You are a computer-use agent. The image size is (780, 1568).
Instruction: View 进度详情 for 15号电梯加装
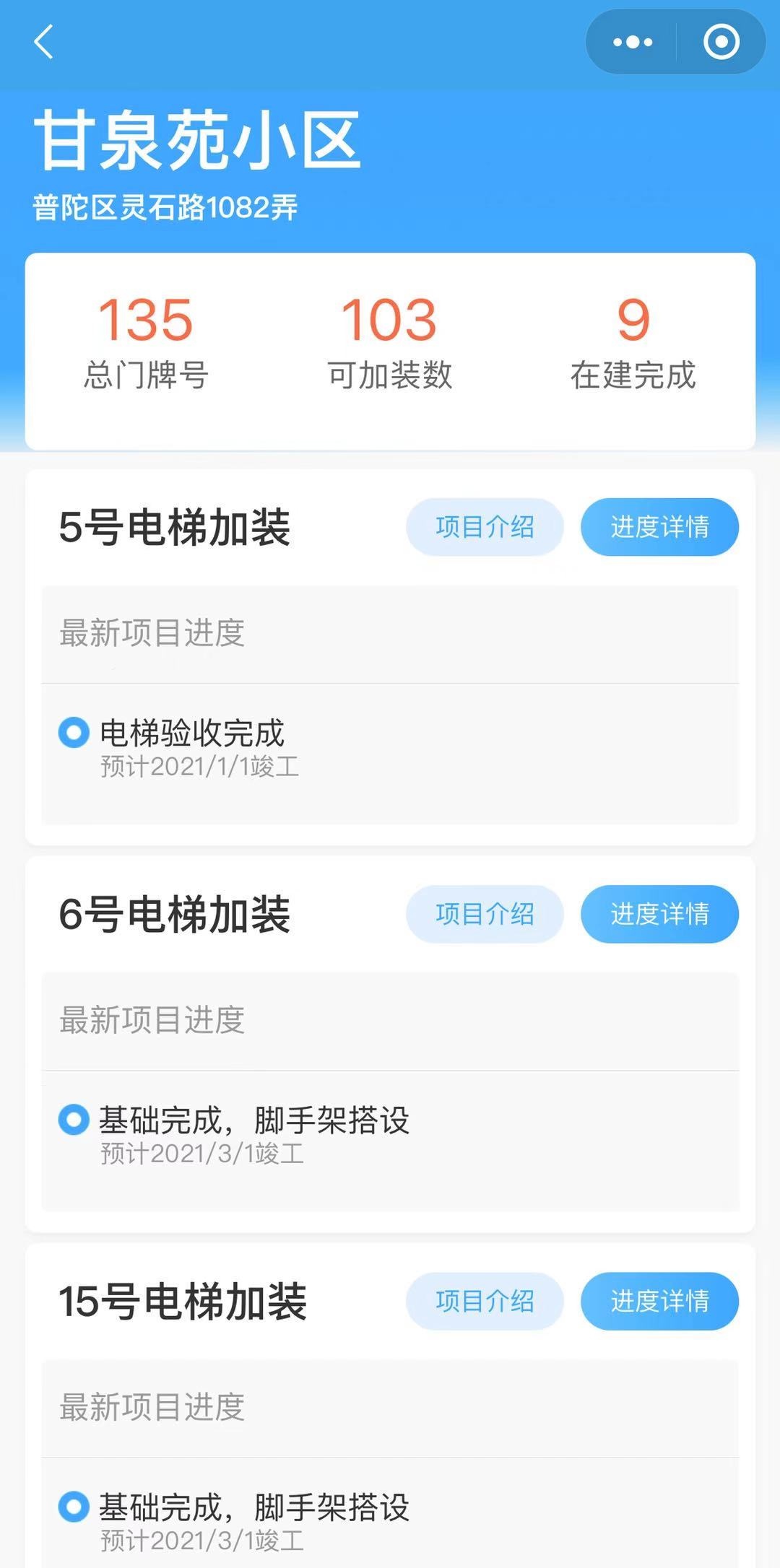click(x=659, y=1301)
